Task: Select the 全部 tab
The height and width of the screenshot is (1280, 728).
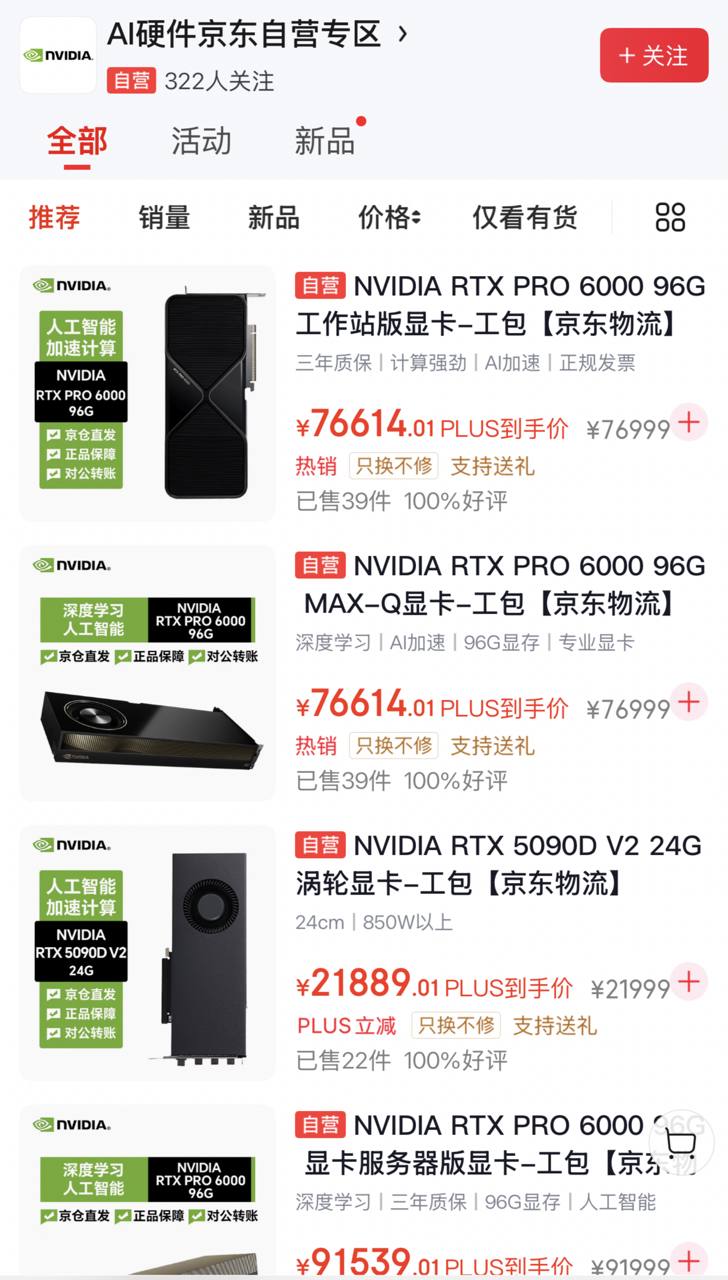Action: tap(77, 140)
